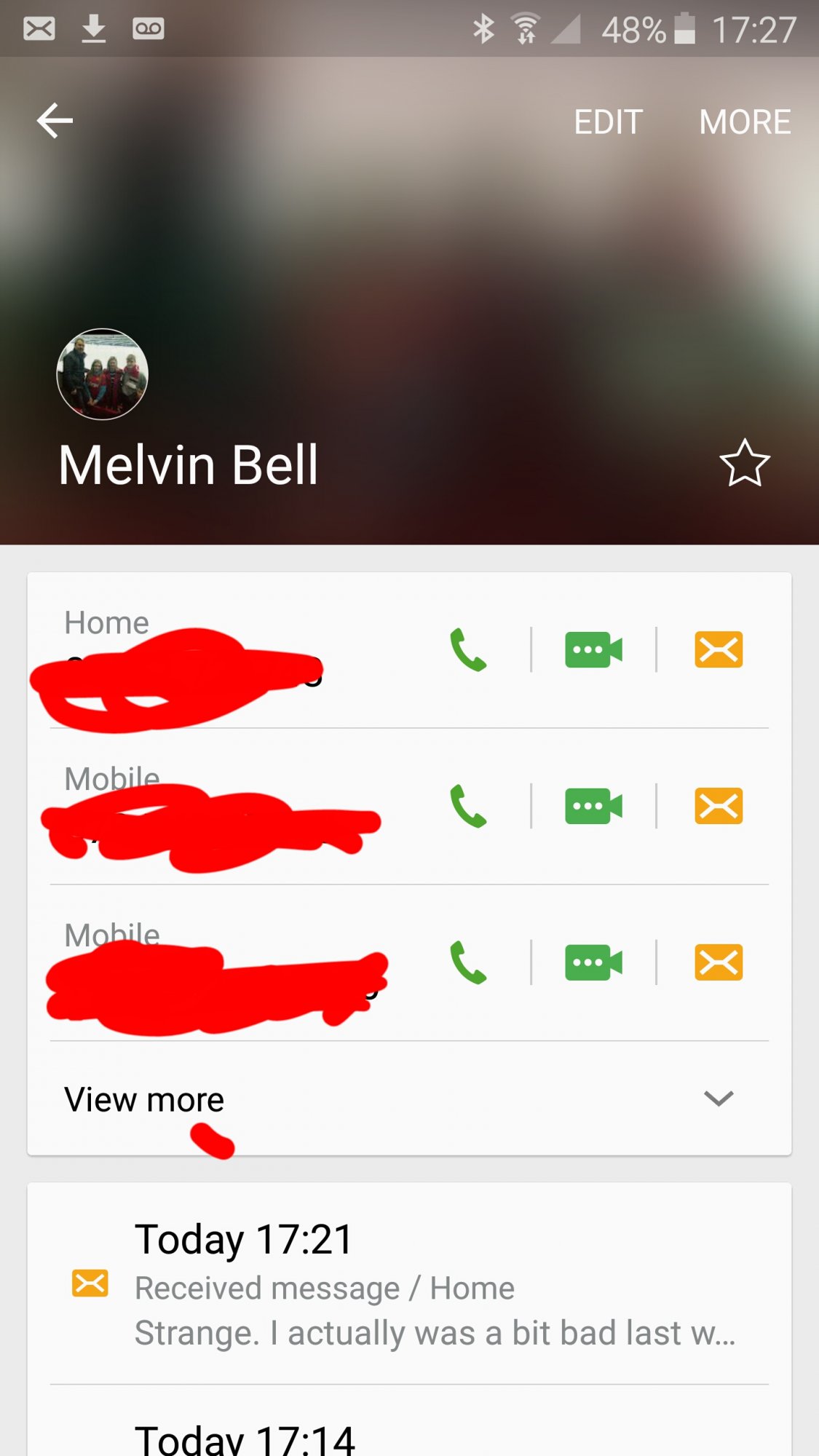The width and height of the screenshot is (819, 1456).
Task: Call the Home number
Action: (468, 649)
